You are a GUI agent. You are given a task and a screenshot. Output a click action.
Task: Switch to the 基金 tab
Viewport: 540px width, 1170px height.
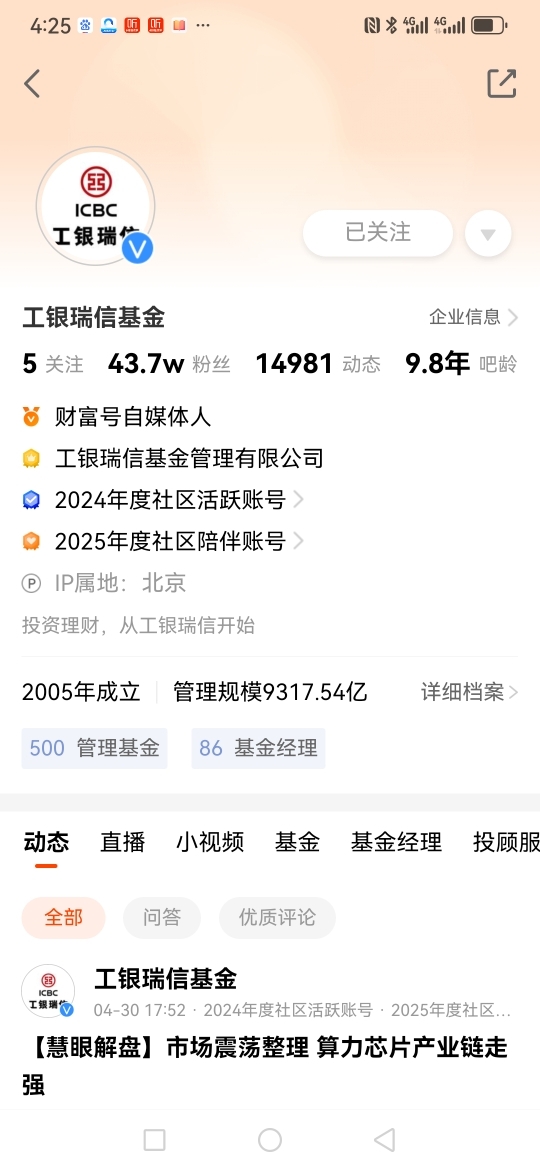297,842
